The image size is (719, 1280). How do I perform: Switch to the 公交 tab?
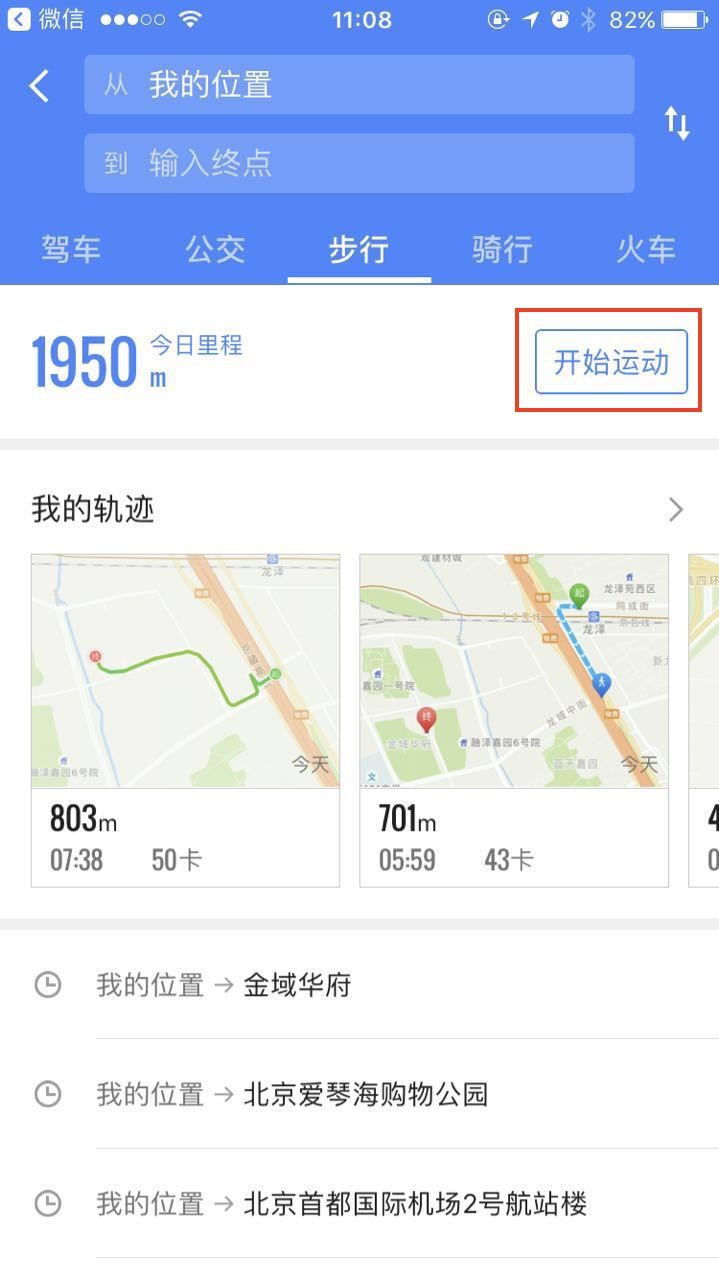point(215,249)
